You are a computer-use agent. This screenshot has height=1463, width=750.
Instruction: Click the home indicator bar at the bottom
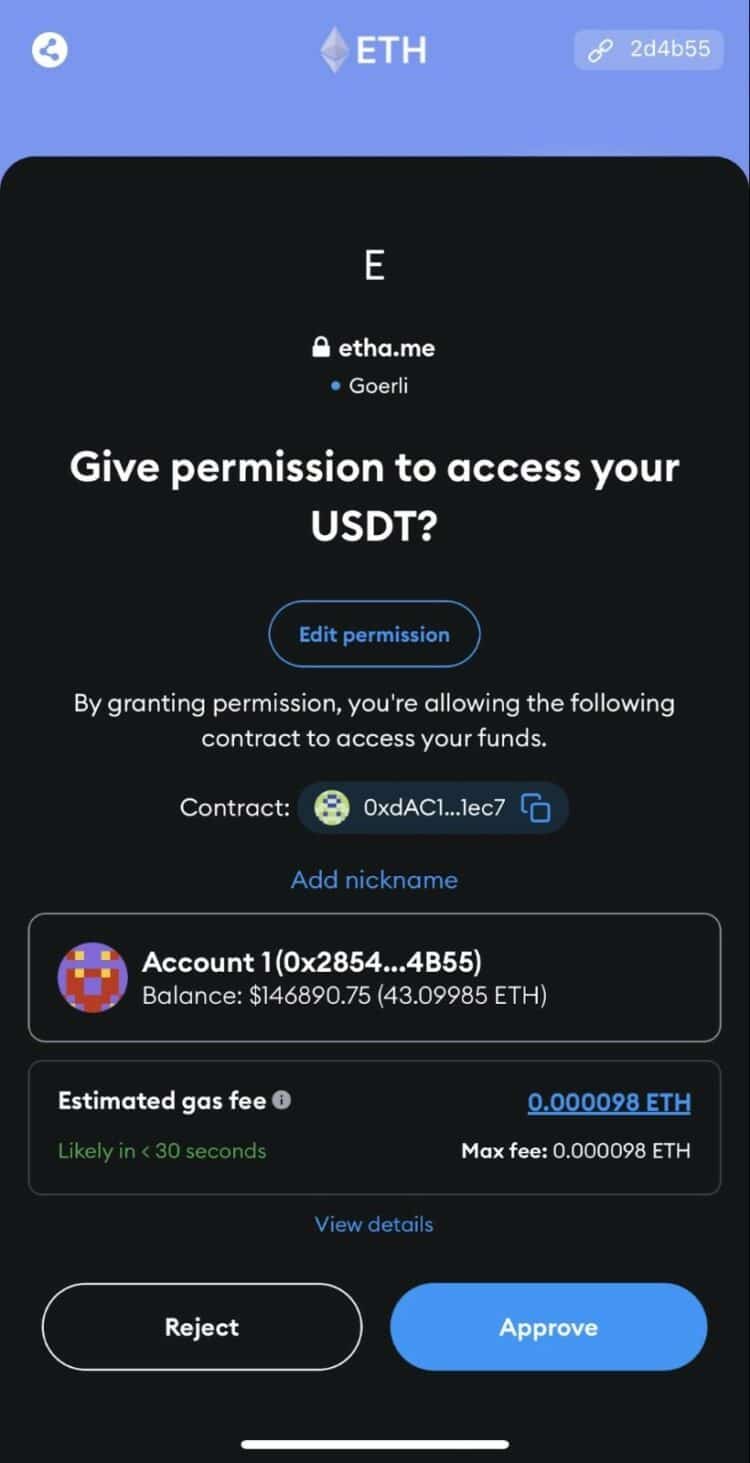(374, 1444)
